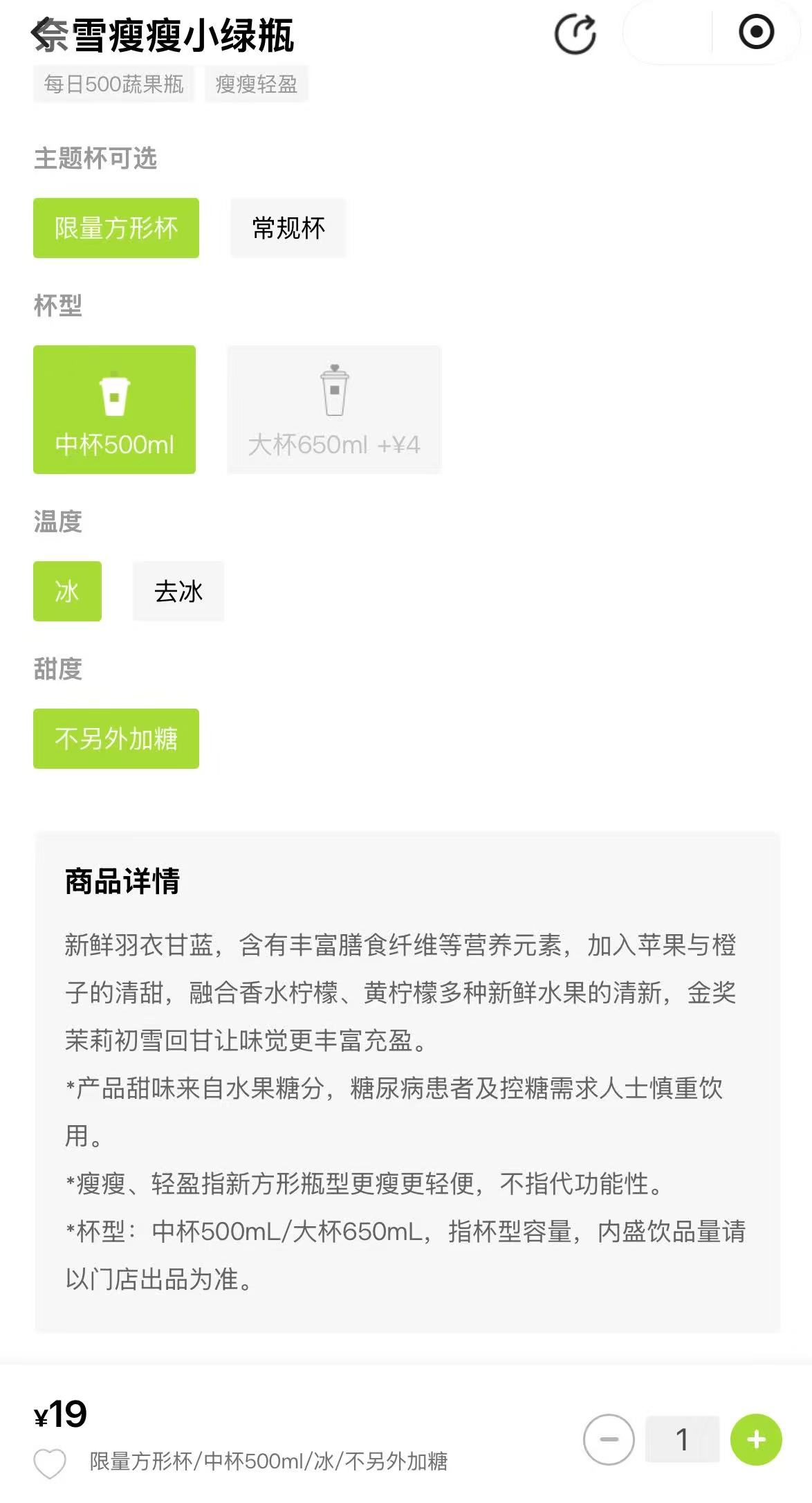Add the drink to favorites with heart
Viewport: 812px width, 1503px height.
point(50,1462)
